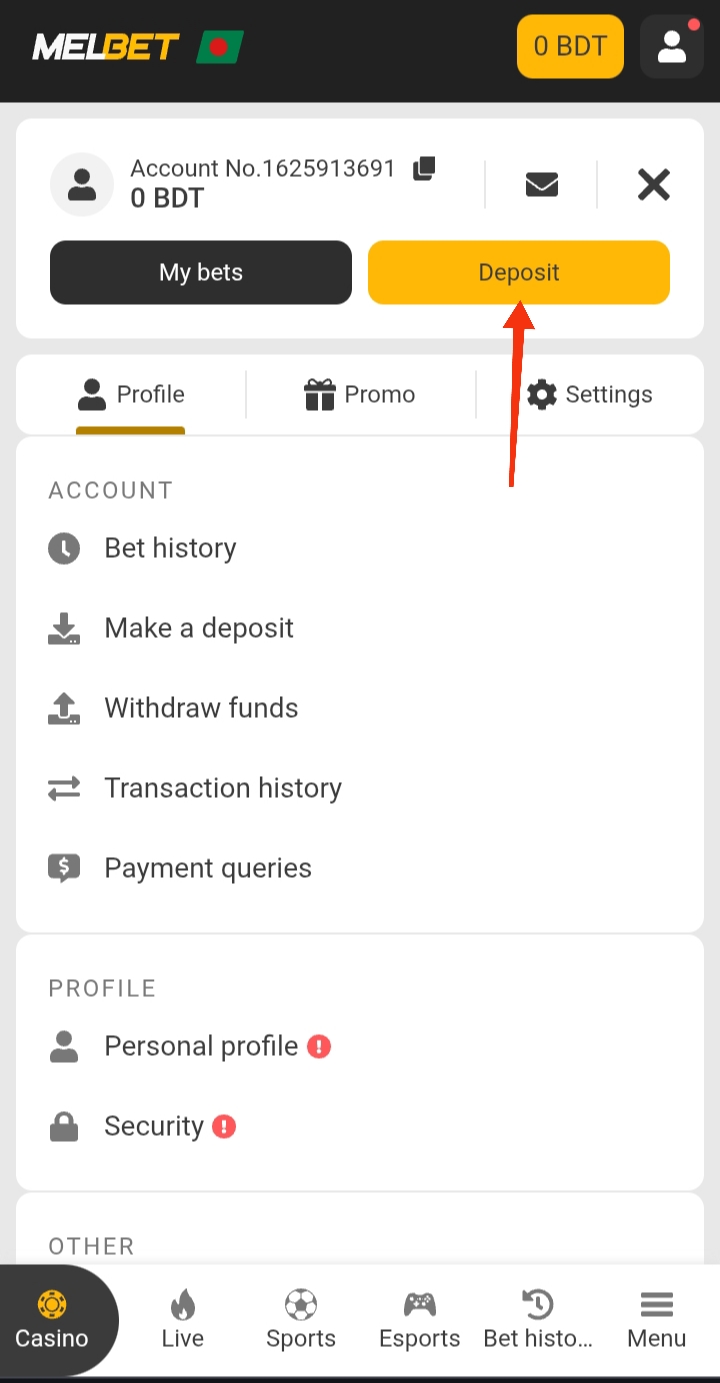The width and height of the screenshot is (720, 1383).
Task: Switch to the Live section
Action: (x=183, y=1320)
